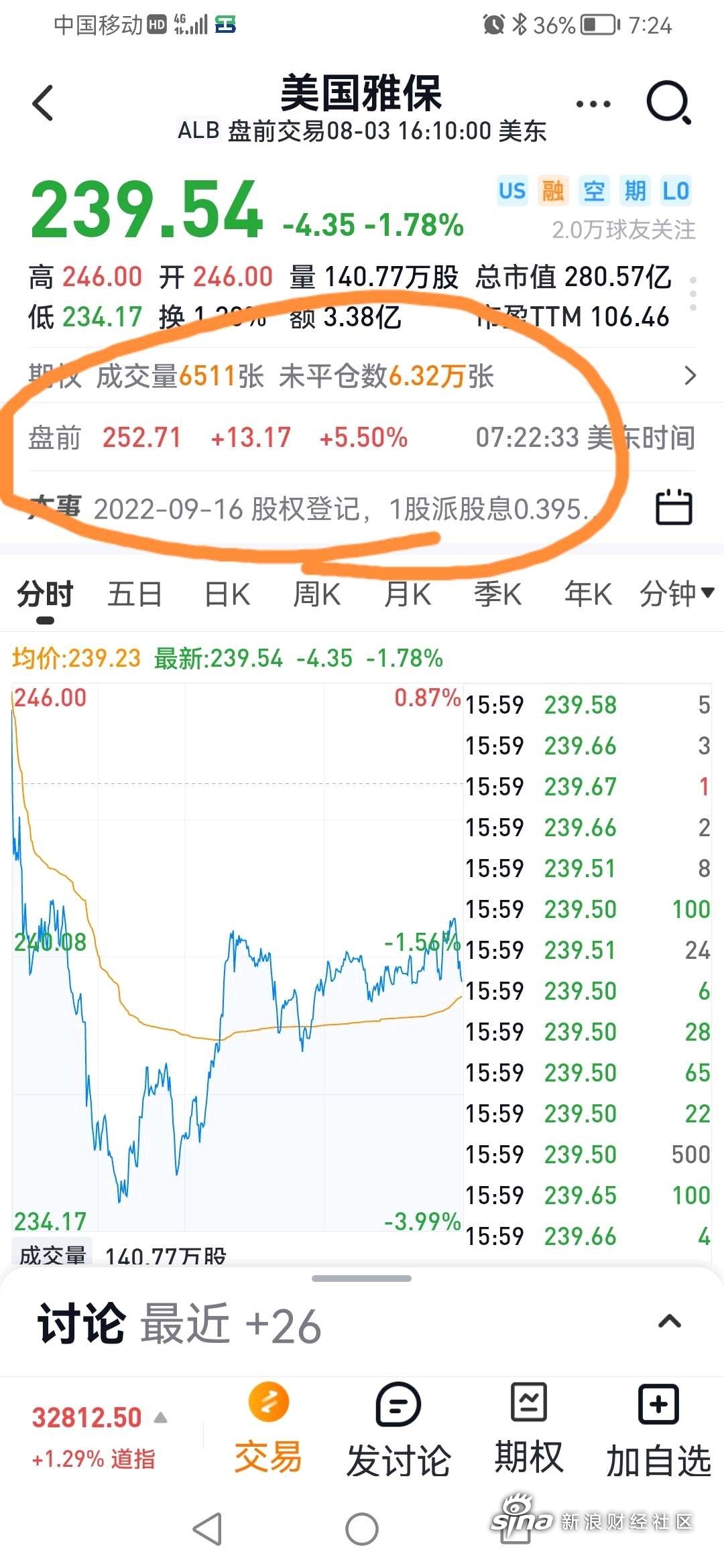Image resolution: width=724 pixels, height=1568 pixels.
Task: Open the search magnifier icon
Action: click(x=668, y=103)
